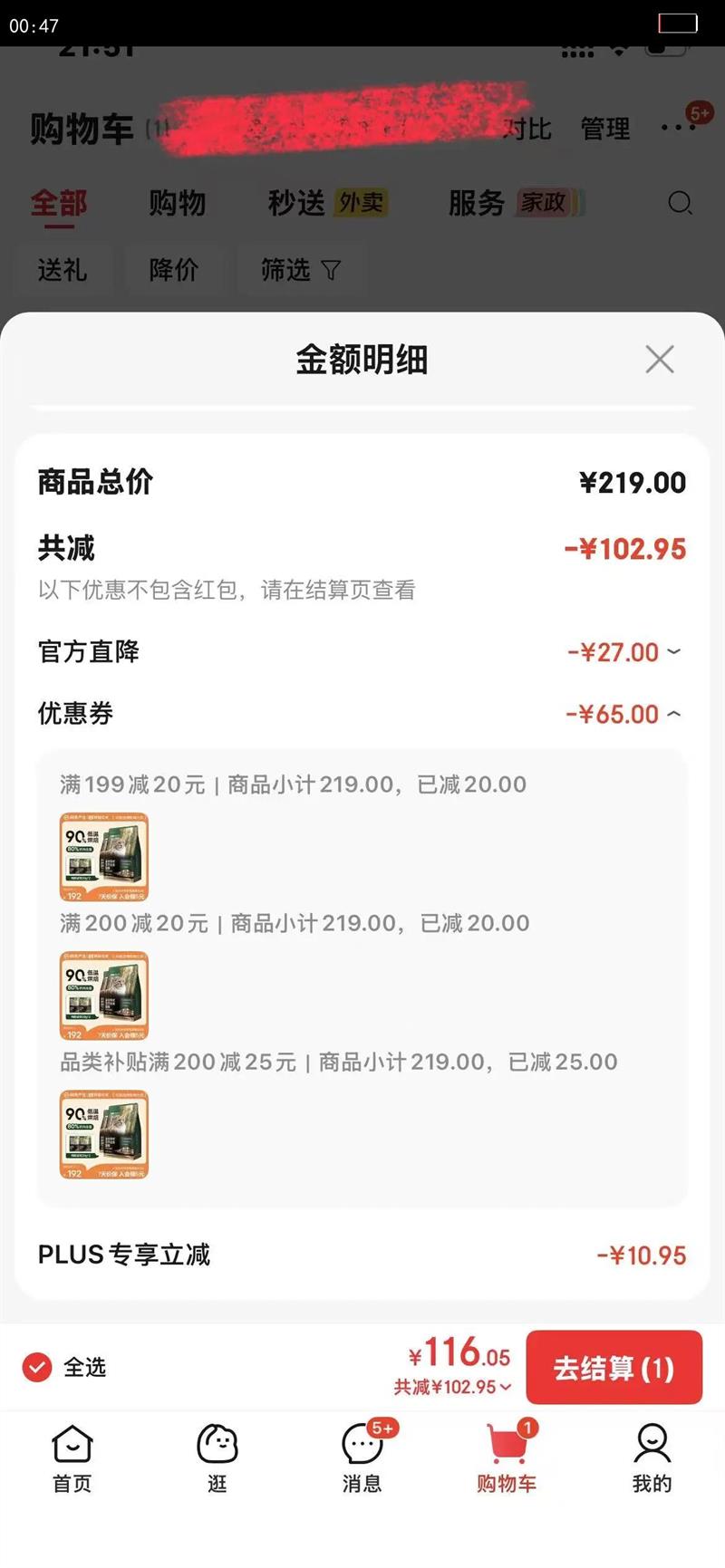Open product image under 满199减20元 coupon
The height and width of the screenshot is (1568, 725).
pyautogui.click(x=104, y=857)
